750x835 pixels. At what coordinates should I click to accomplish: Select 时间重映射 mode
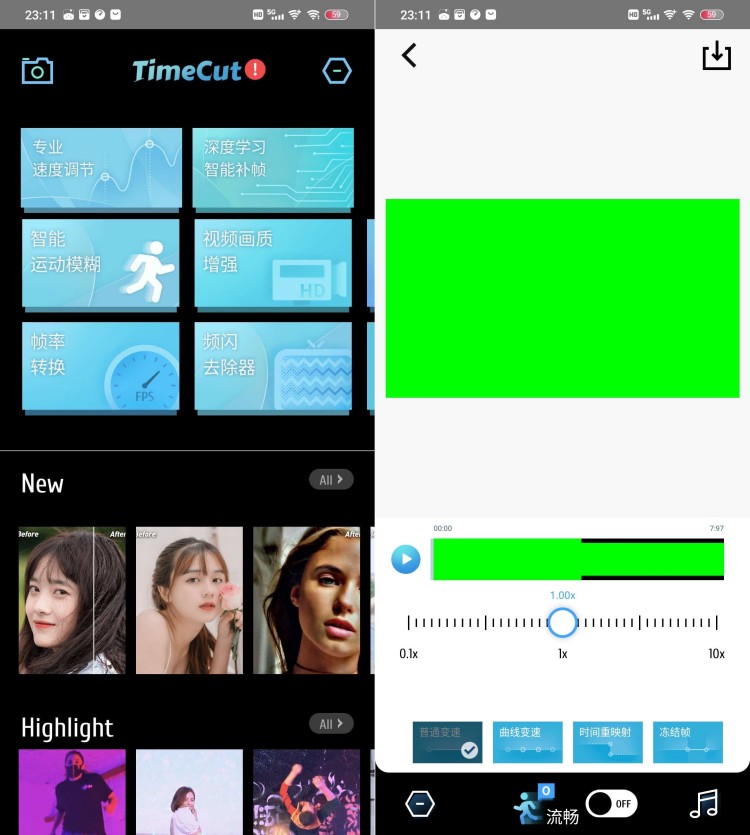607,742
